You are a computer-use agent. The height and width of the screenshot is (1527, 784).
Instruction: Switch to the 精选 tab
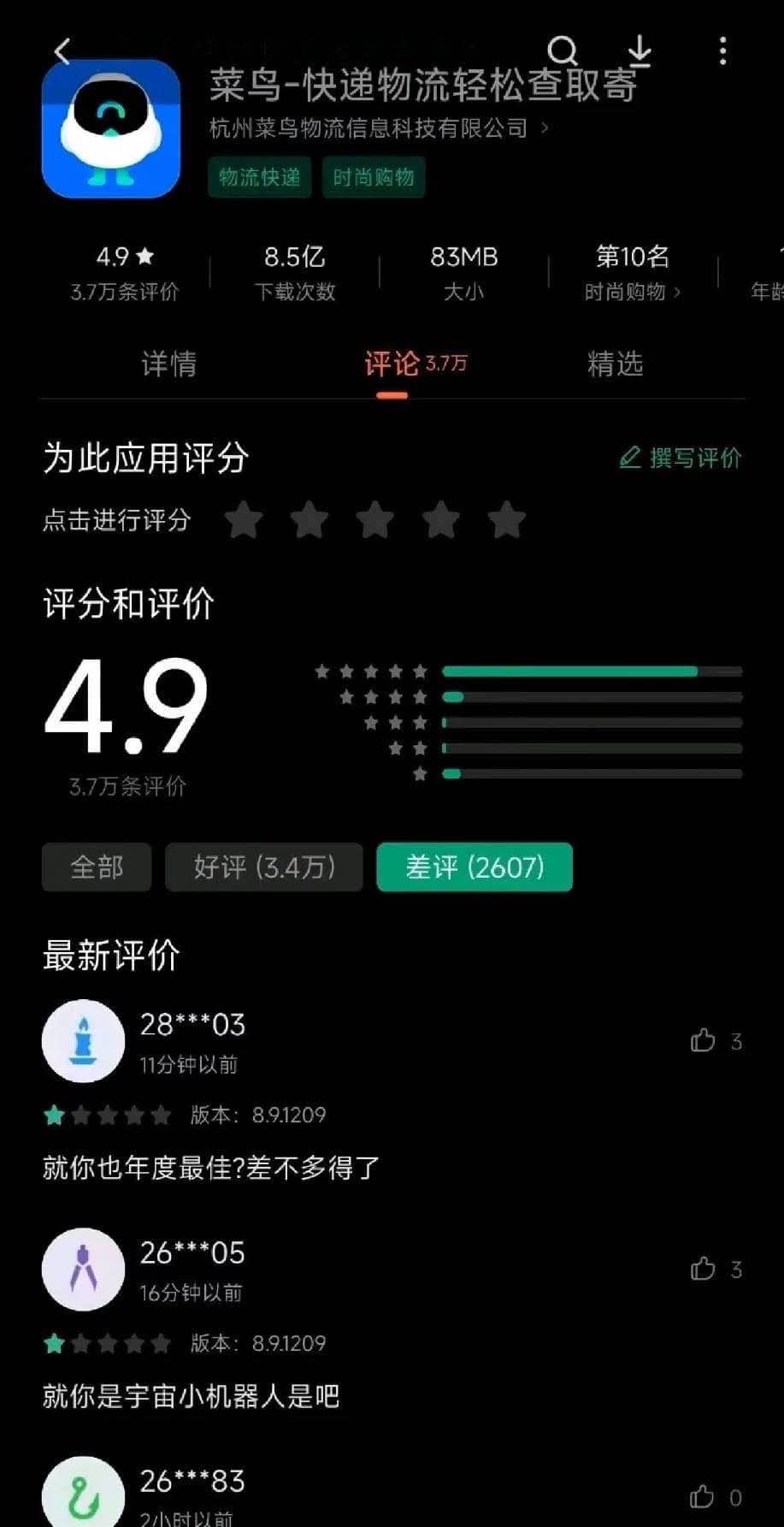615,364
